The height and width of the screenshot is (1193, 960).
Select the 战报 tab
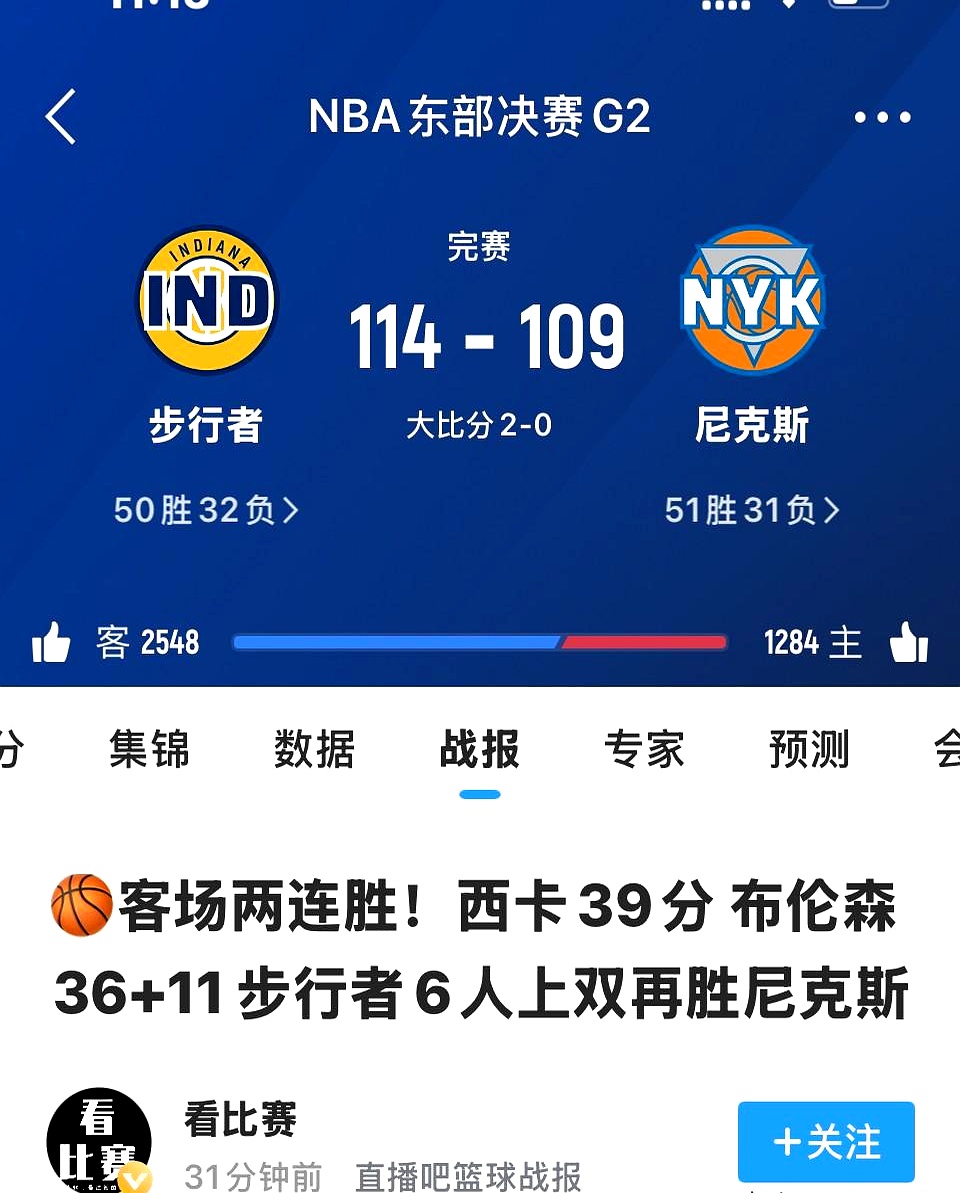479,749
